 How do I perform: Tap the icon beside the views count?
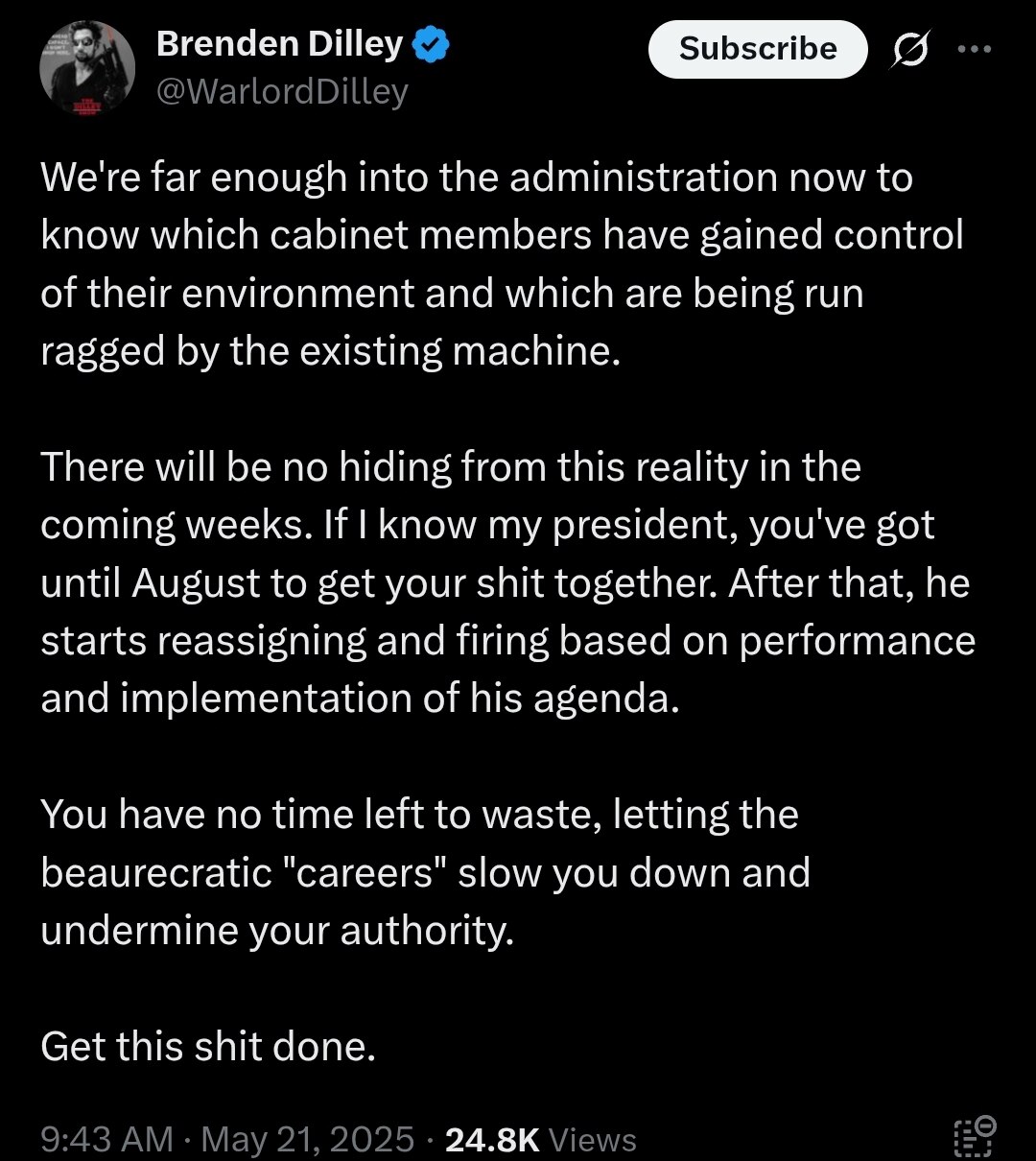click(x=975, y=1137)
